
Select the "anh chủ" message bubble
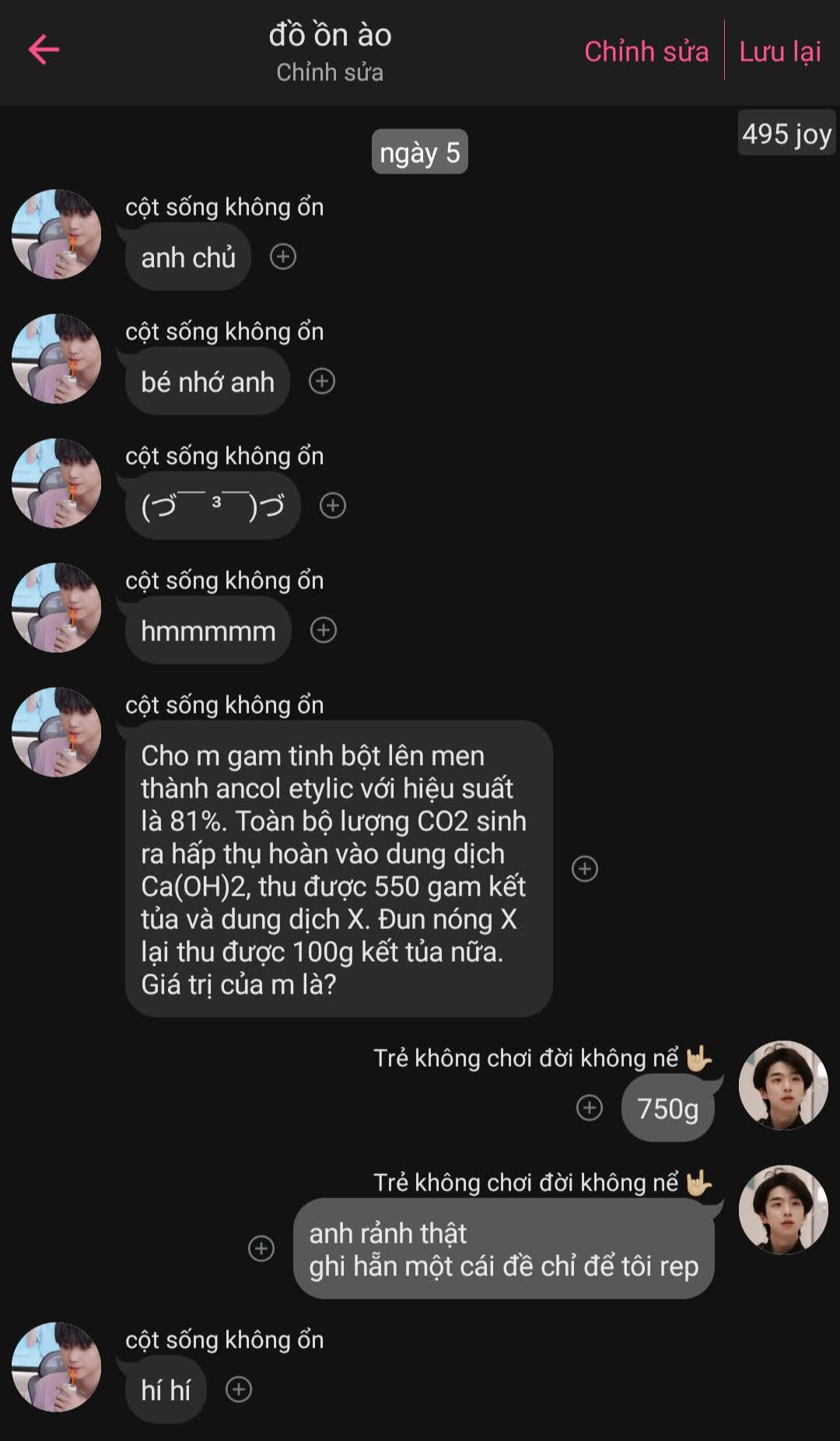(187, 258)
